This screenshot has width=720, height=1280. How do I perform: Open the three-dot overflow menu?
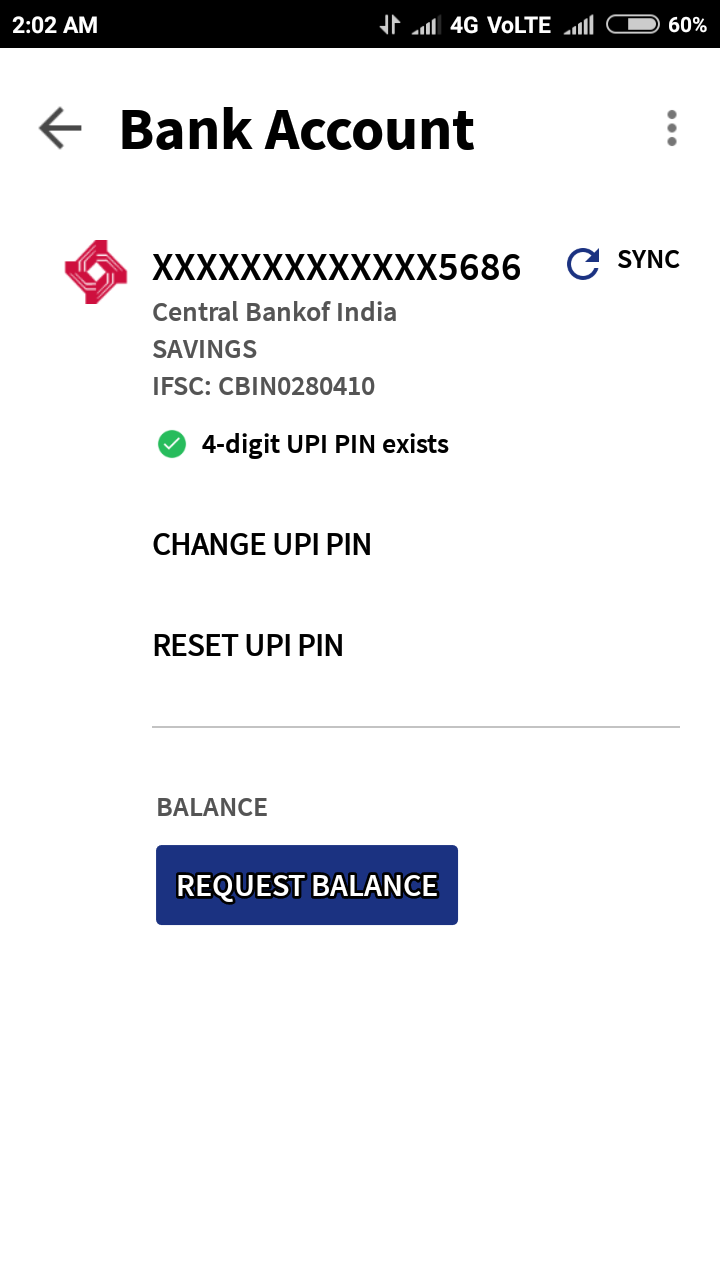[x=671, y=129]
